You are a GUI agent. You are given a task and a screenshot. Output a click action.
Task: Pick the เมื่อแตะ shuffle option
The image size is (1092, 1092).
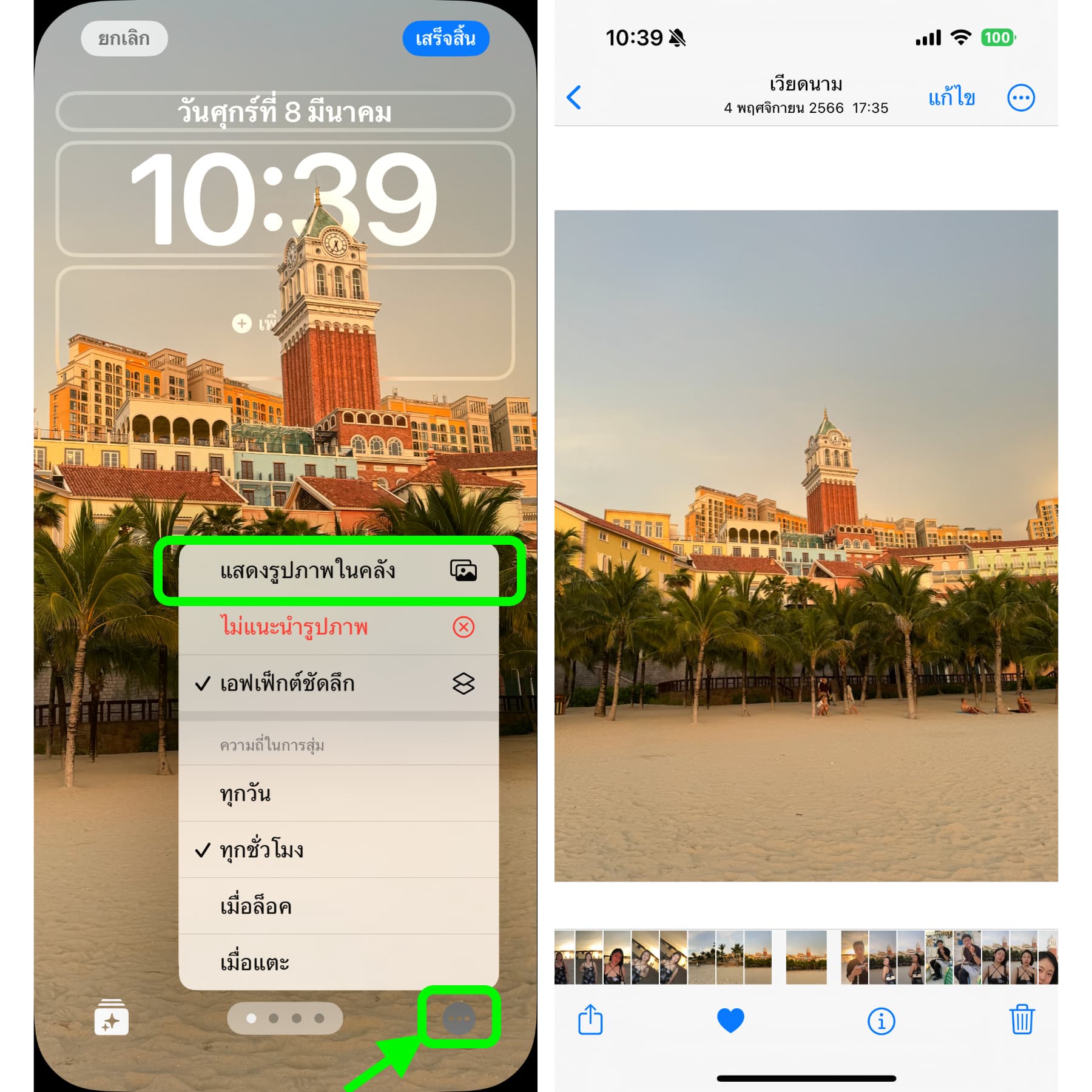339,963
